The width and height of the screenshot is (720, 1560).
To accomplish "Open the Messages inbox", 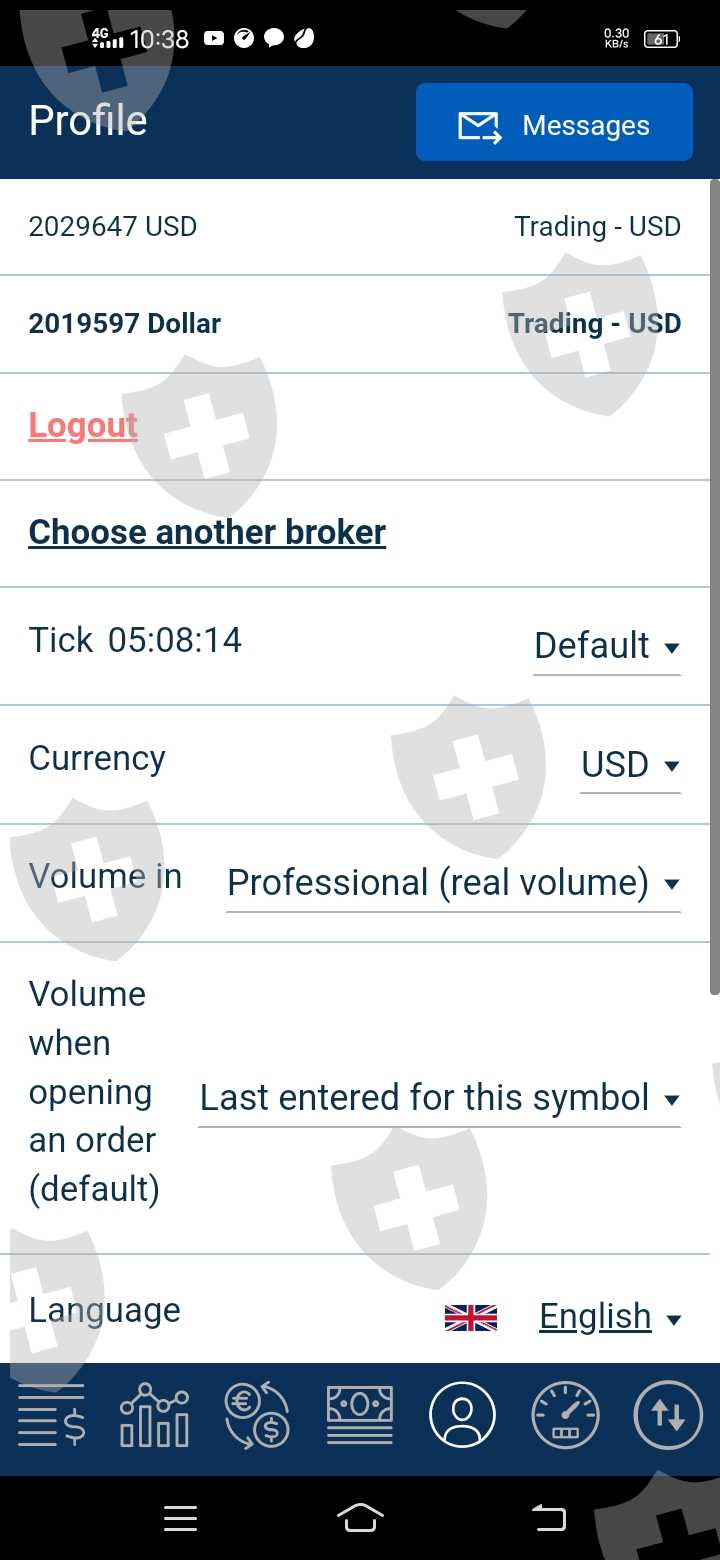I will (554, 123).
